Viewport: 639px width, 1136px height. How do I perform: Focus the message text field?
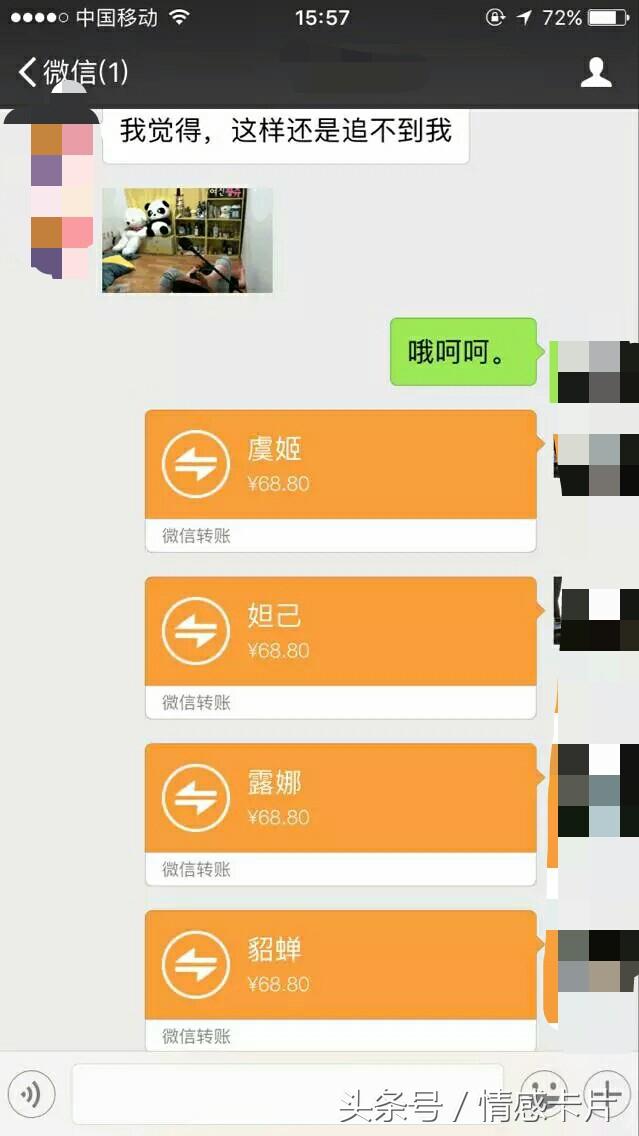(x=288, y=1094)
